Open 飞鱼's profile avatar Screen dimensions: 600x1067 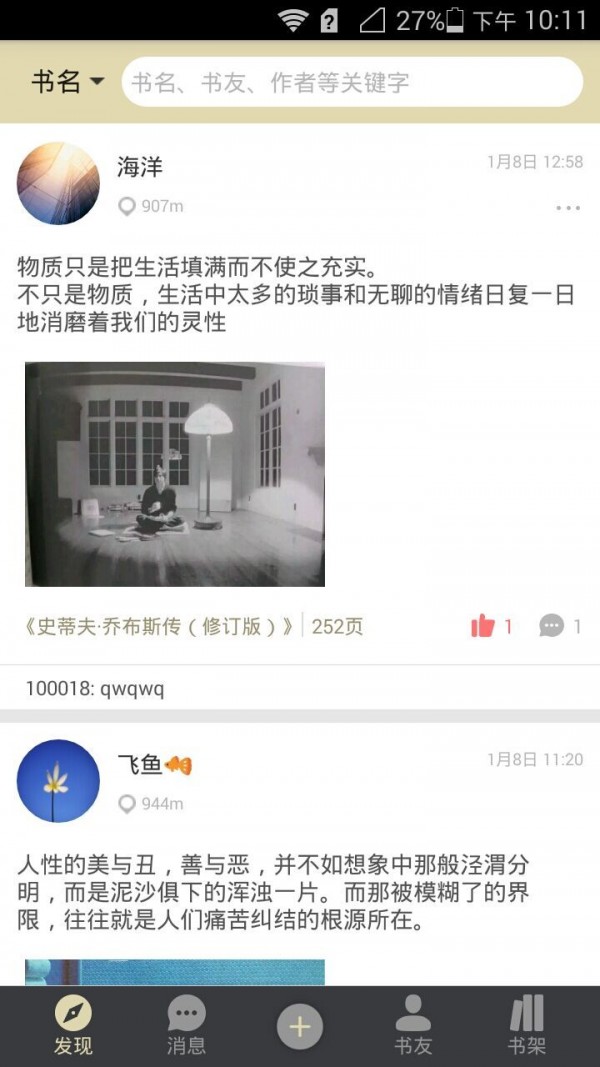click(x=58, y=781)
